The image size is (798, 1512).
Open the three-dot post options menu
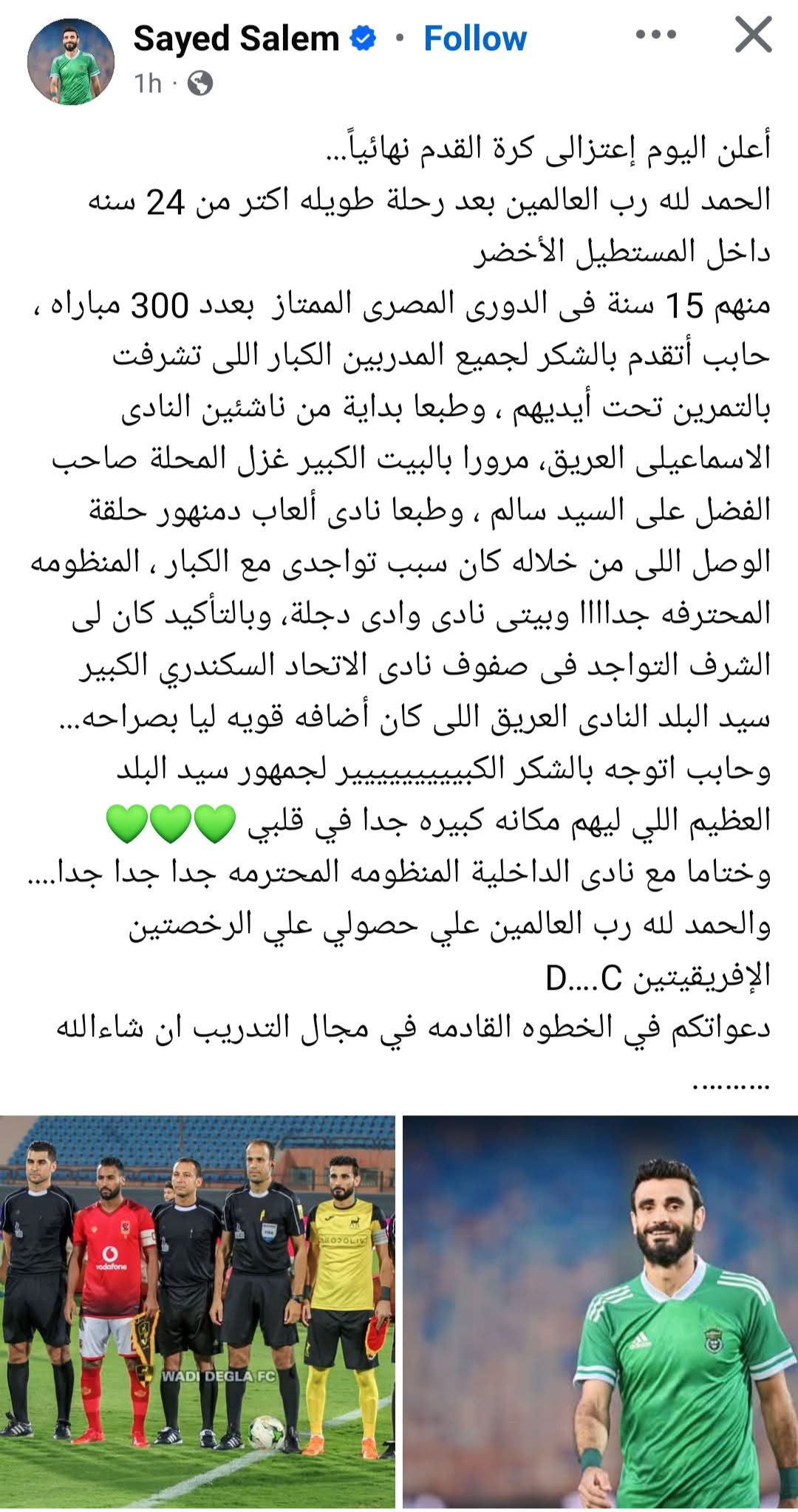pyautogui.click(x=655, y=35)
